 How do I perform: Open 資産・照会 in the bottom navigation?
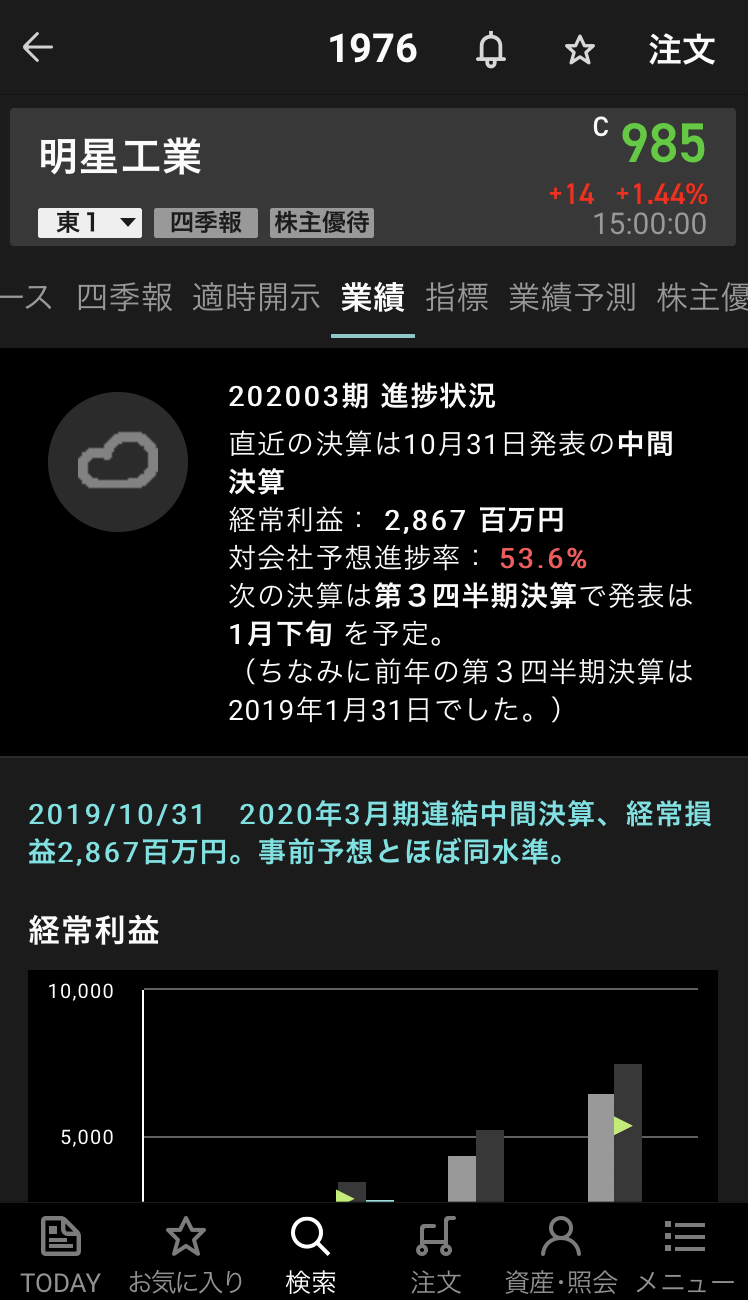click(560, 1253)
